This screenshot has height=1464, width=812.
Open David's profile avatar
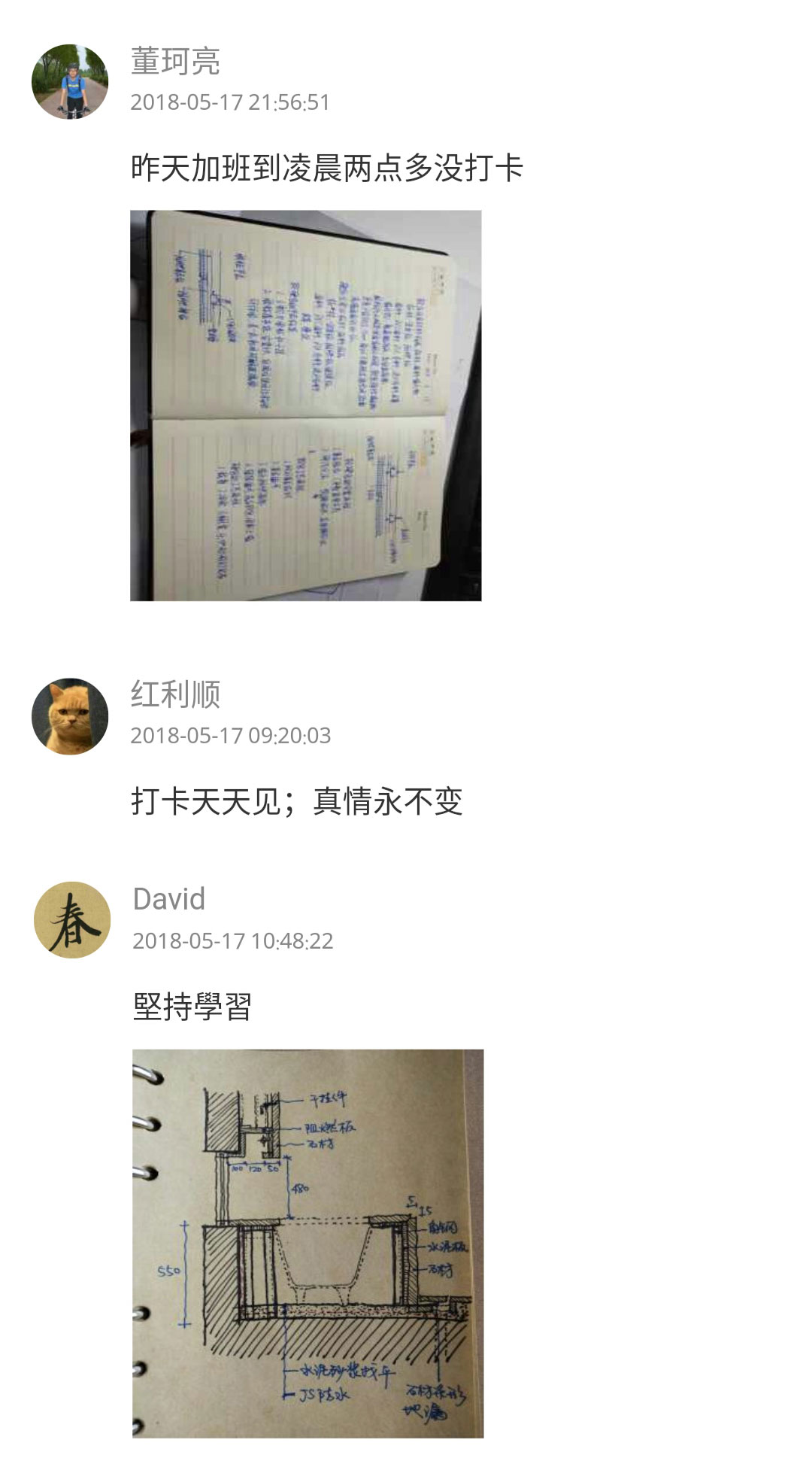[72, 920]
